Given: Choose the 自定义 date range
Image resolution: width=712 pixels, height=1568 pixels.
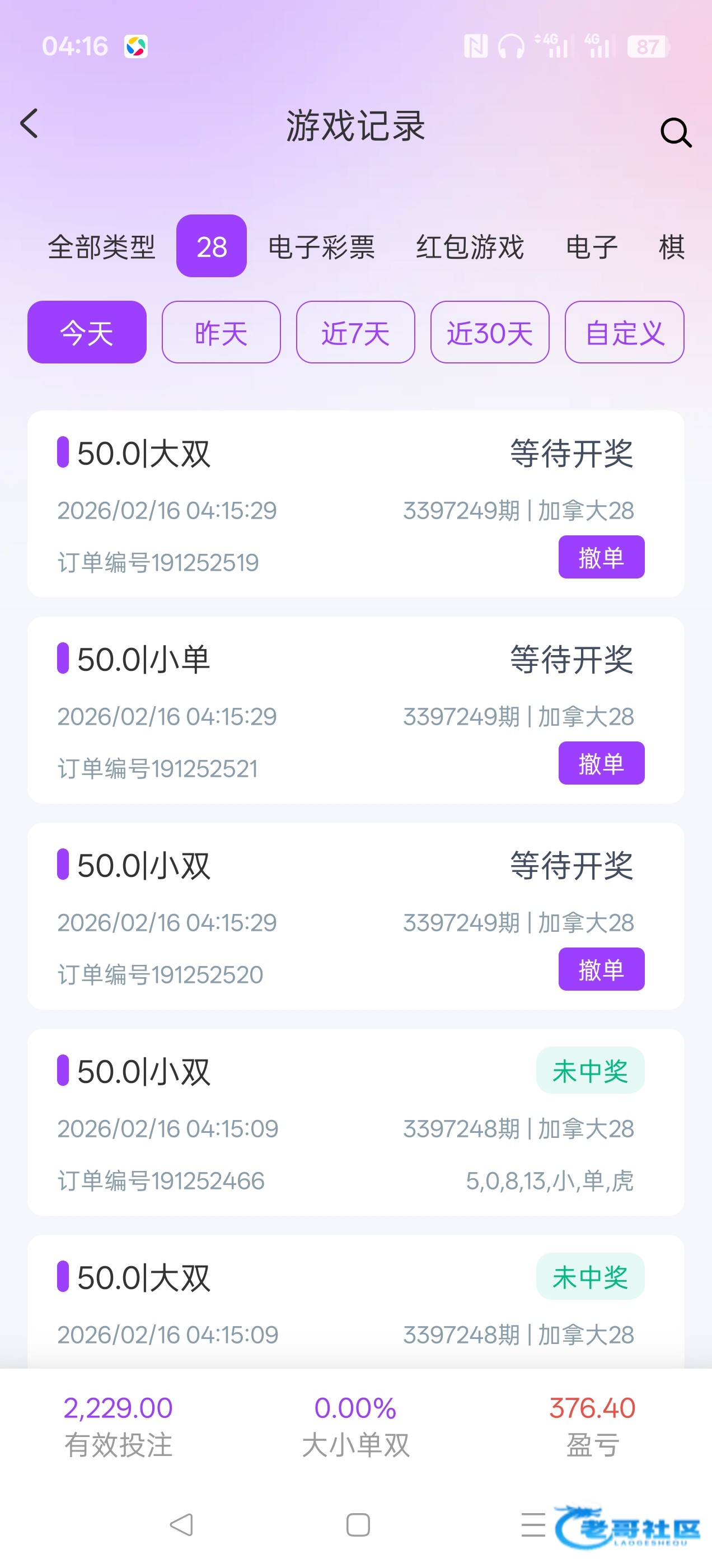Looking at the screenshot, I should coord(624,332).
